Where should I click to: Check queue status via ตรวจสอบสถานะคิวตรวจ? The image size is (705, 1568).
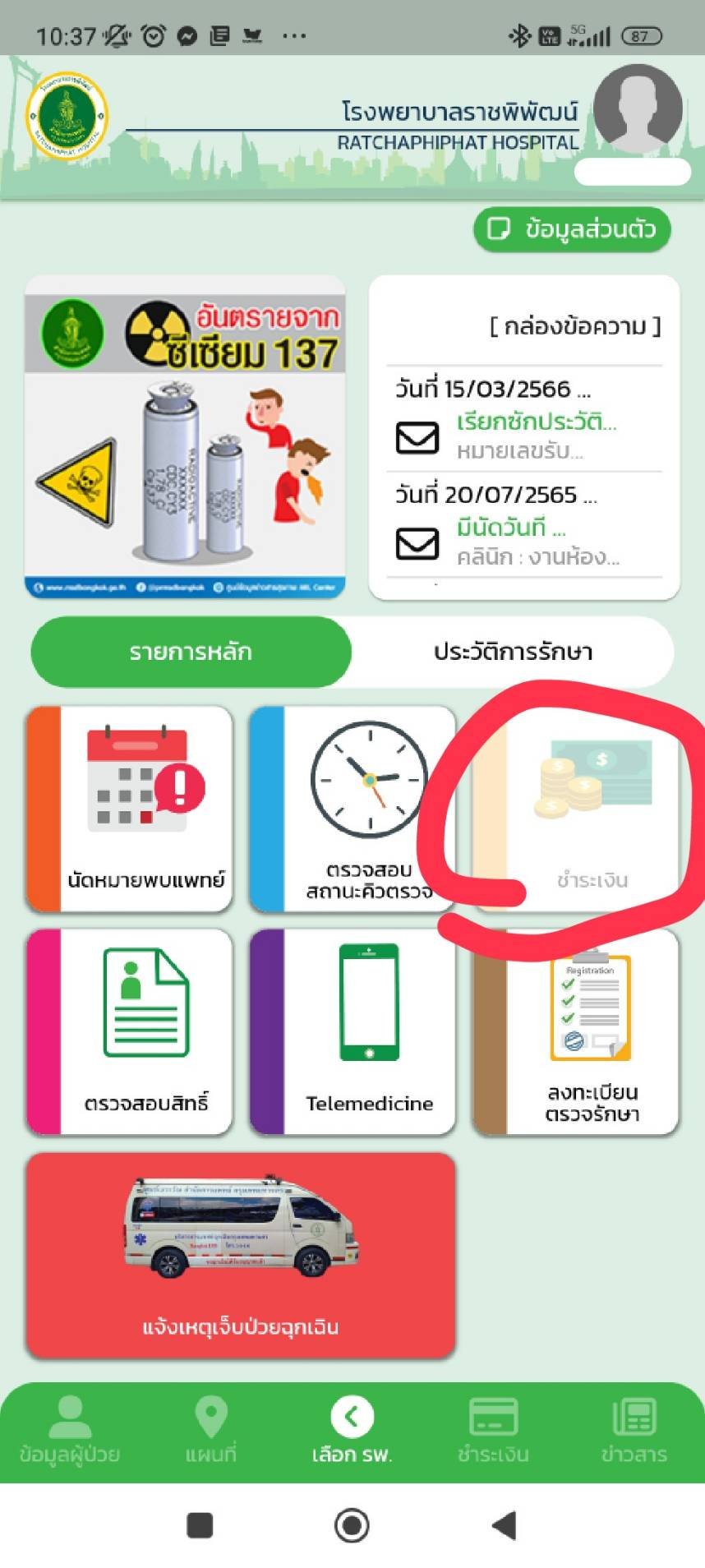click(352, 809)
